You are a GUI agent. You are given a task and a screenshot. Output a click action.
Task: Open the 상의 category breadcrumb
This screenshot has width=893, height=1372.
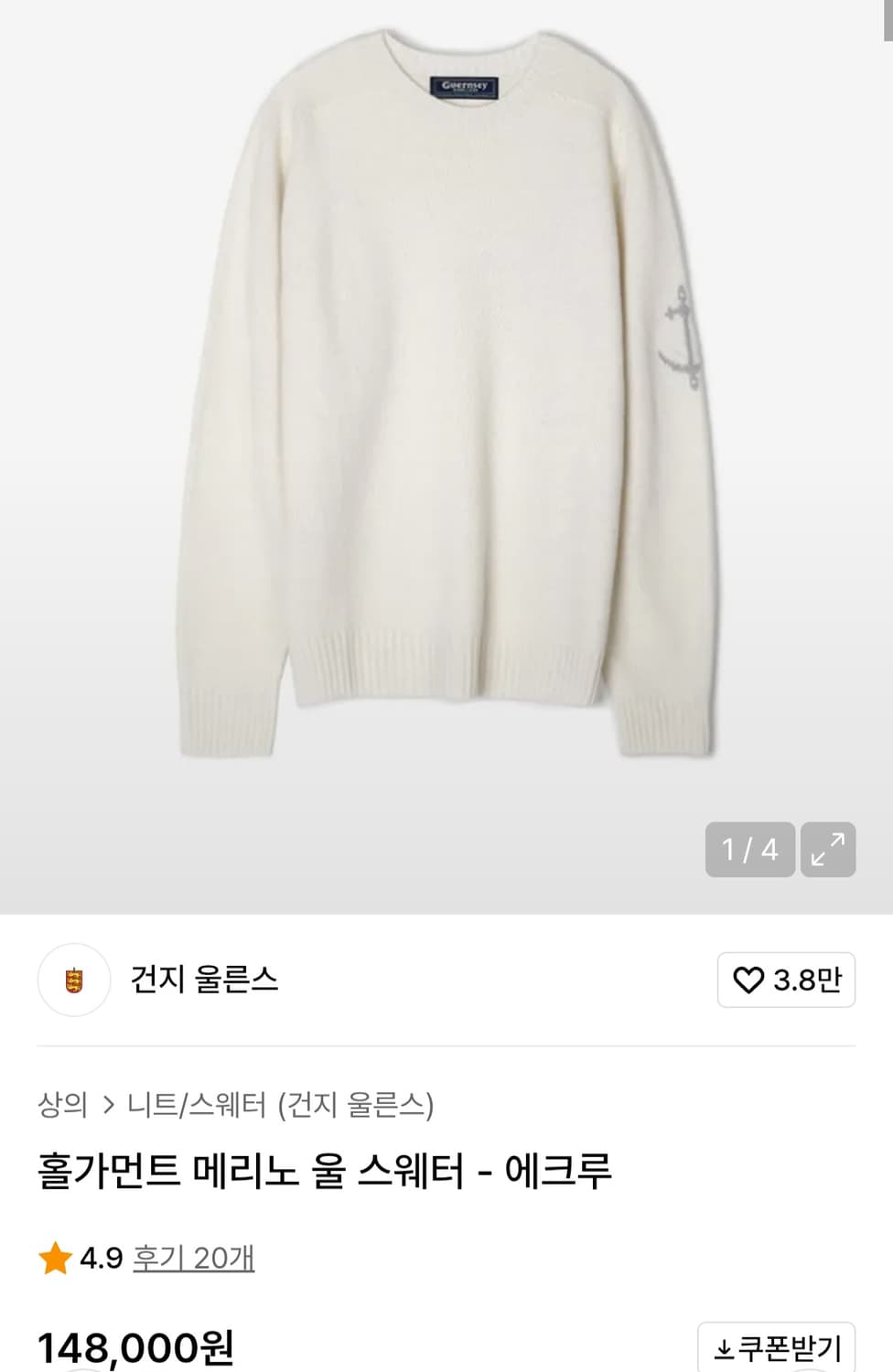pyautogui.click(x=61, y=1106)
